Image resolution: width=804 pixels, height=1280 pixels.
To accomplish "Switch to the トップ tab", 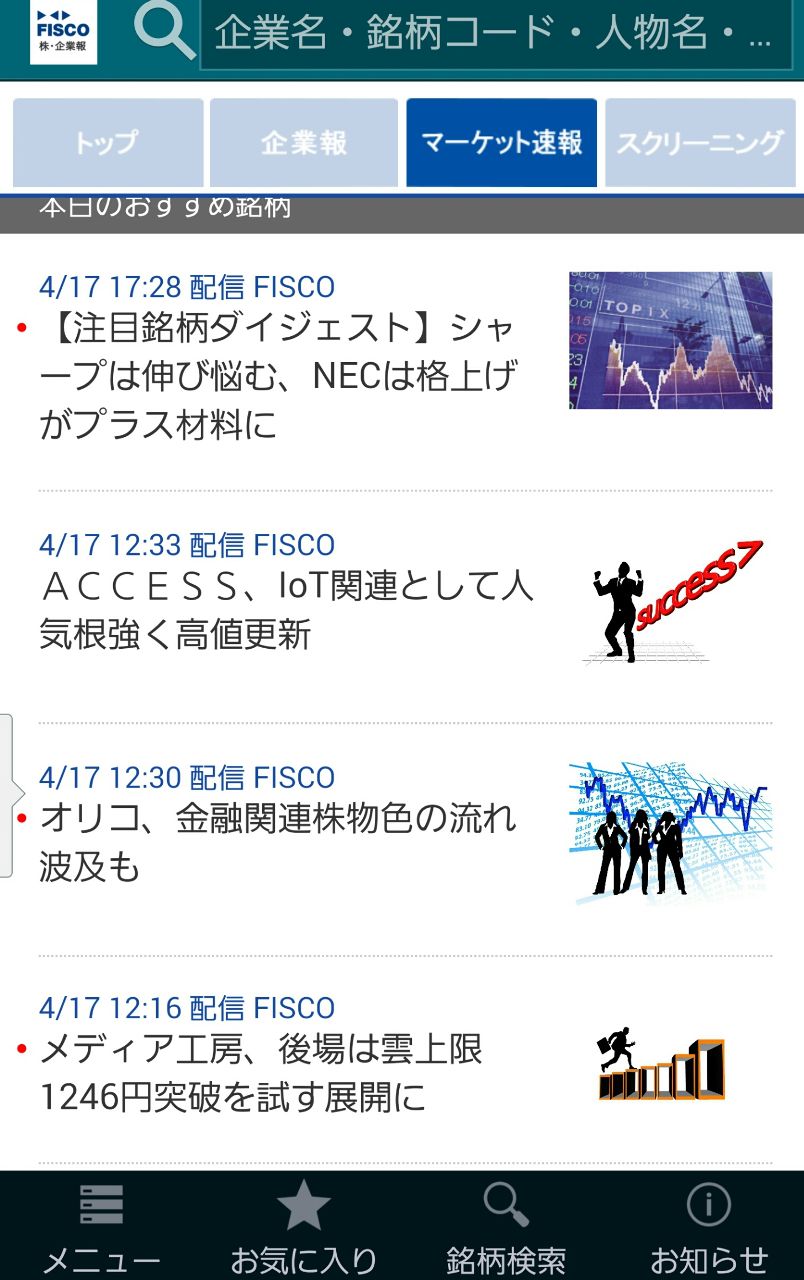I will pyautogui.click(x=108, y=142).
